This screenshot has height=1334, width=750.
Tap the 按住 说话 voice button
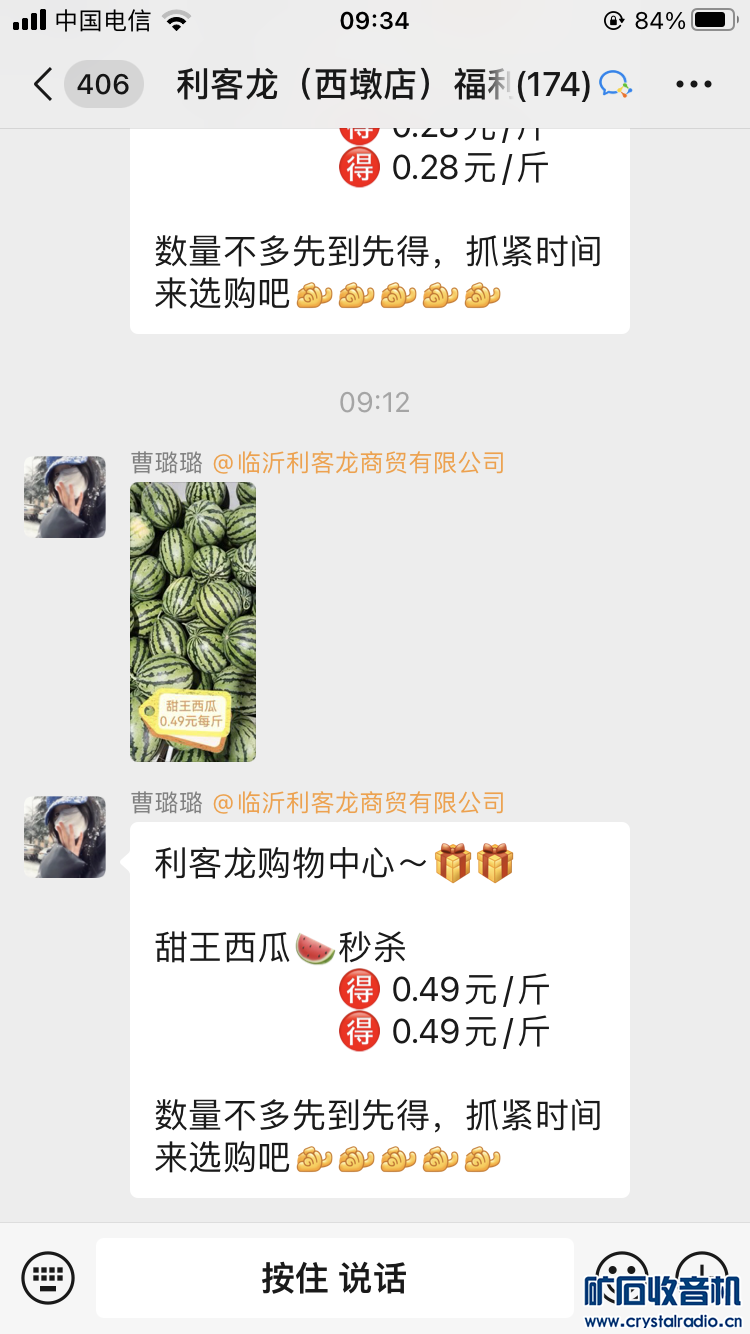coord(334,1278)
